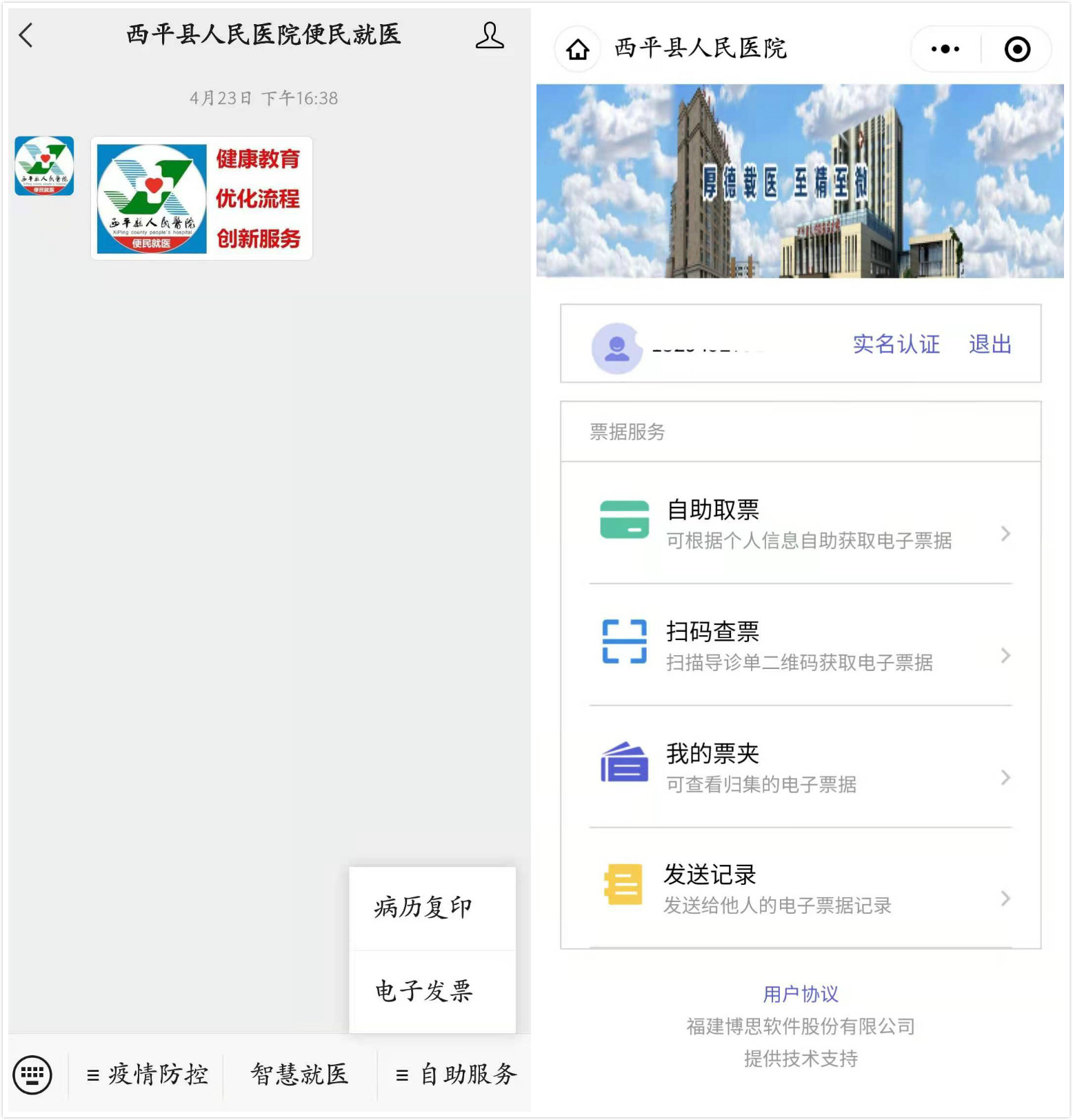Read the 用户协议
This screenshot has height=1120, width=1073.
tap(800, 994)
